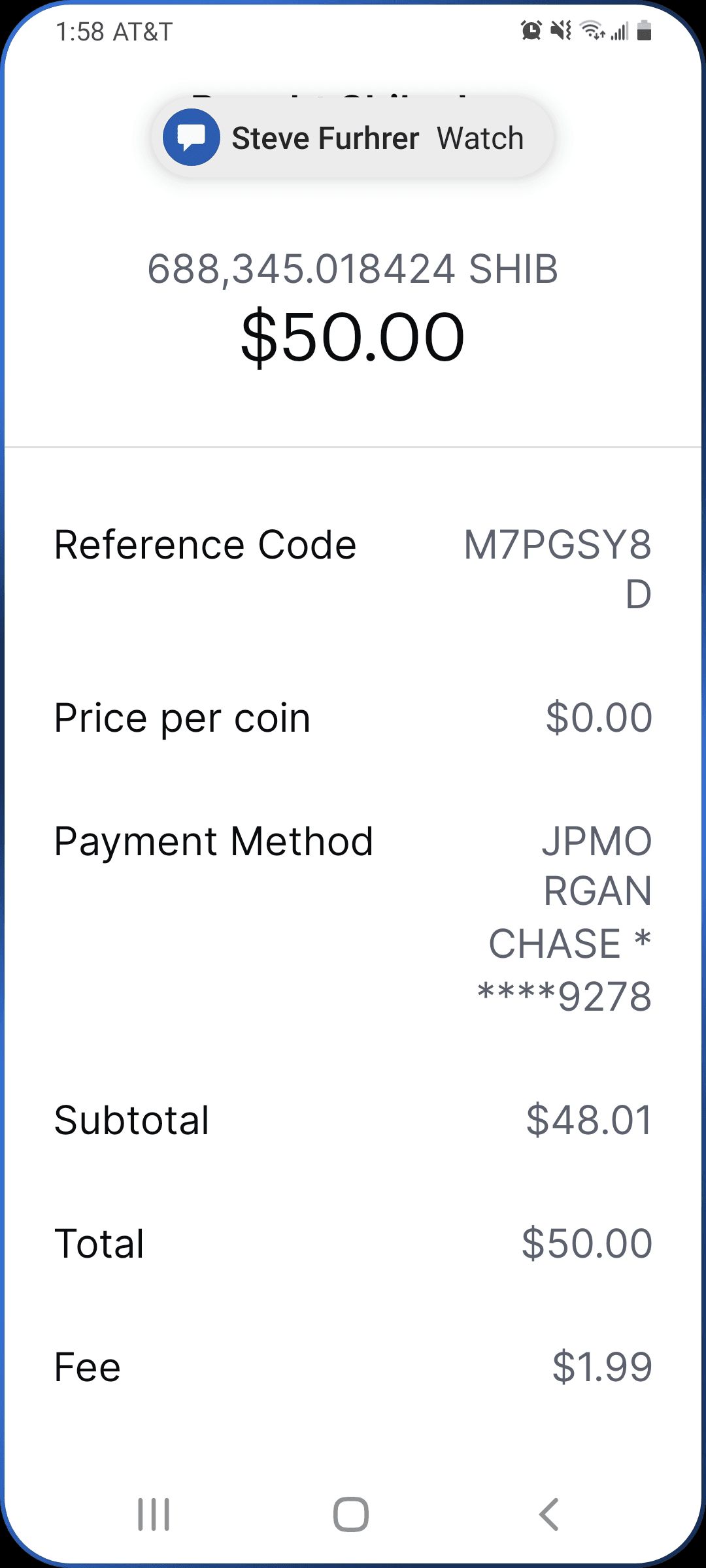
Task: Go to the home screen
Action: (351, 1514)
